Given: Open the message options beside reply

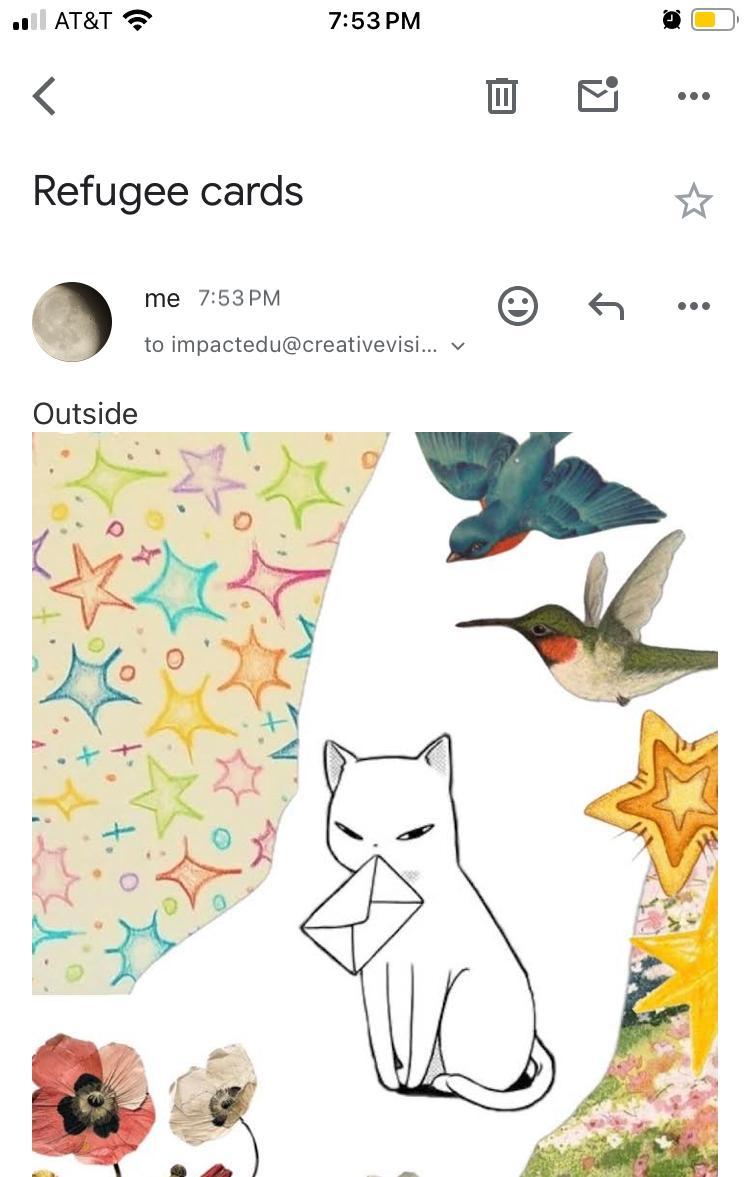Looking at the screenshot, I should [x=693, y=306].
